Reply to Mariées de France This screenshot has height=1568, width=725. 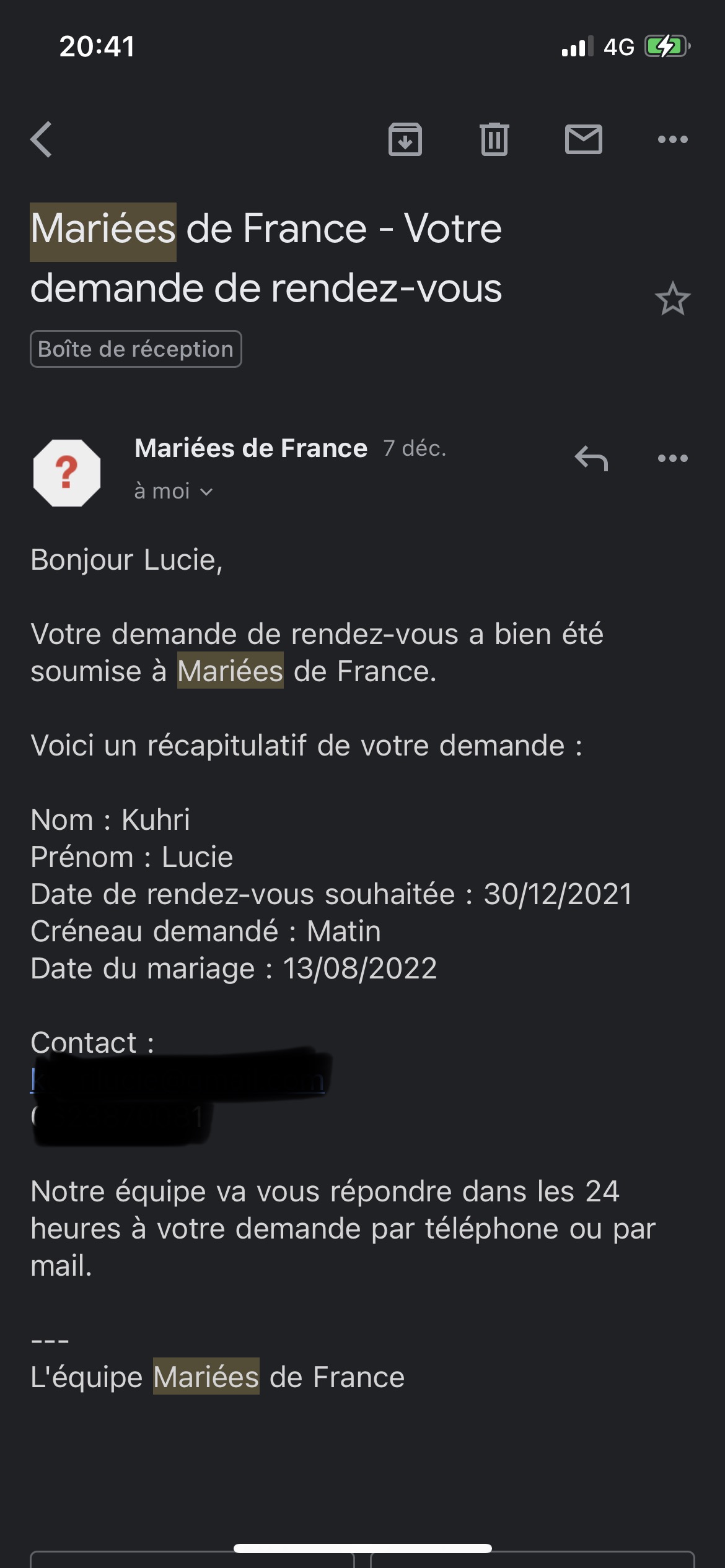(591, 459)
